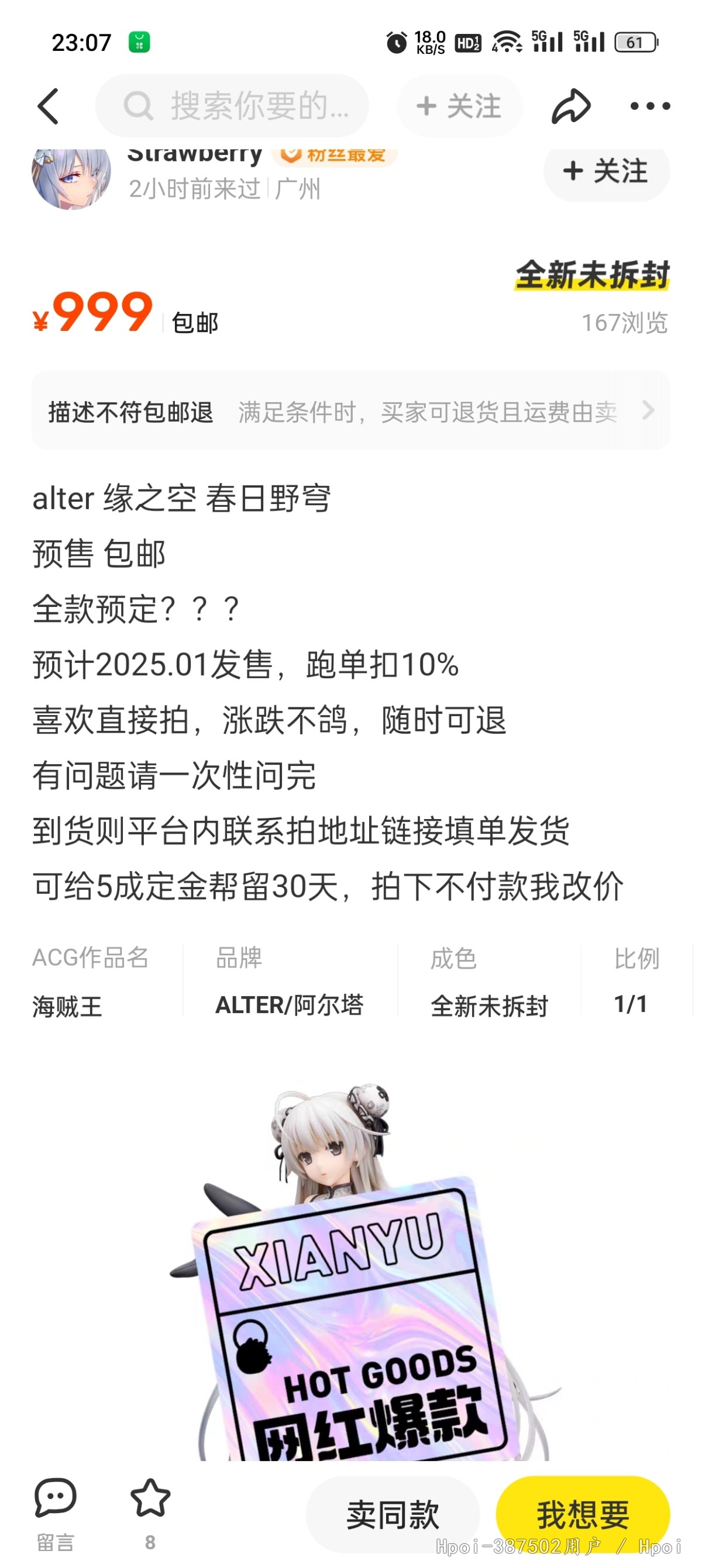The image size is (702, 1568).
Task: Tap the yellow 我想要 button
Action: [582, 1514]
